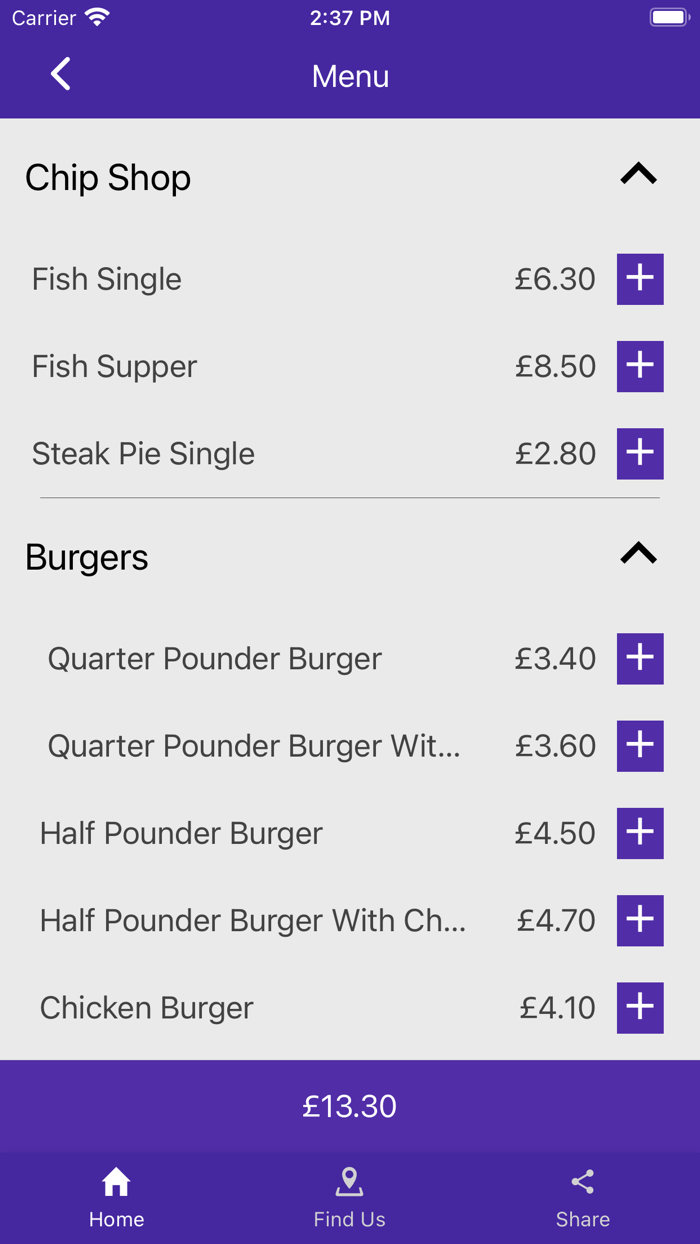
Task: Add the £3.60 Quarter Pounder Burger
Action: [x=640, y=745]
